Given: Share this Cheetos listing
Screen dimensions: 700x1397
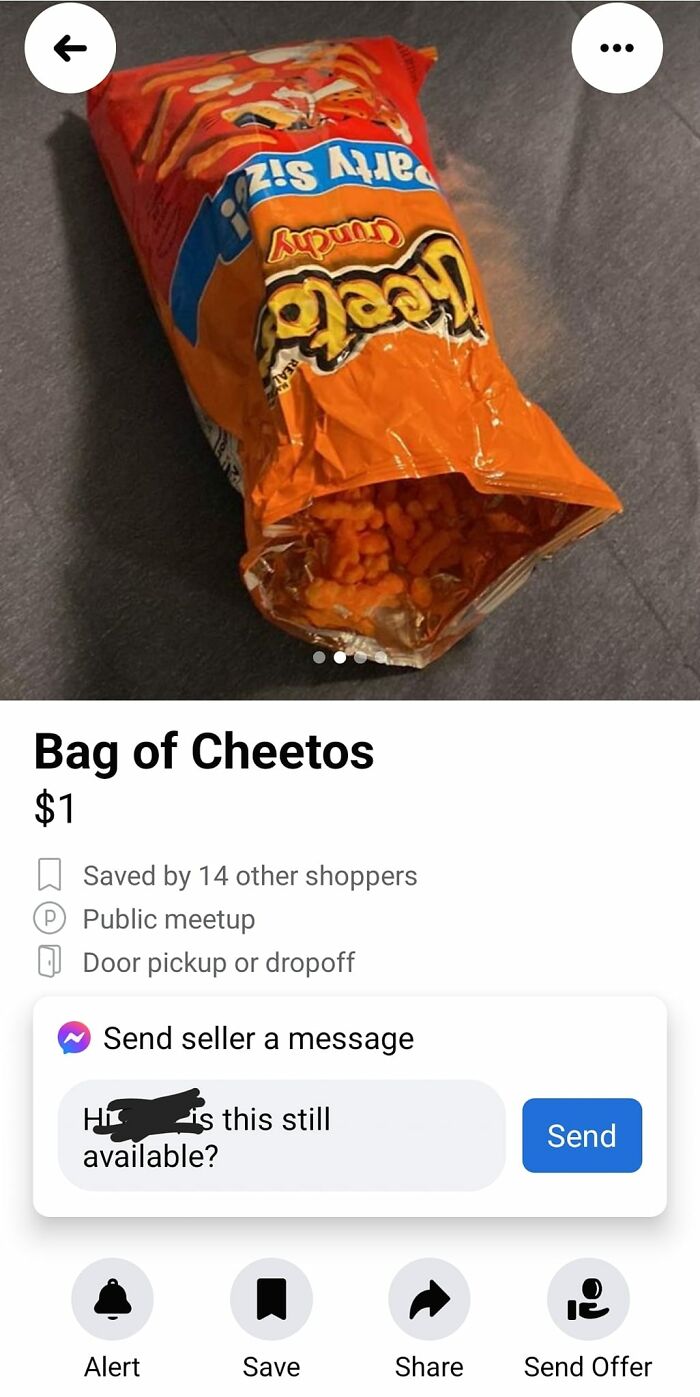Looking at the screenshot, I should point(429,1299).
